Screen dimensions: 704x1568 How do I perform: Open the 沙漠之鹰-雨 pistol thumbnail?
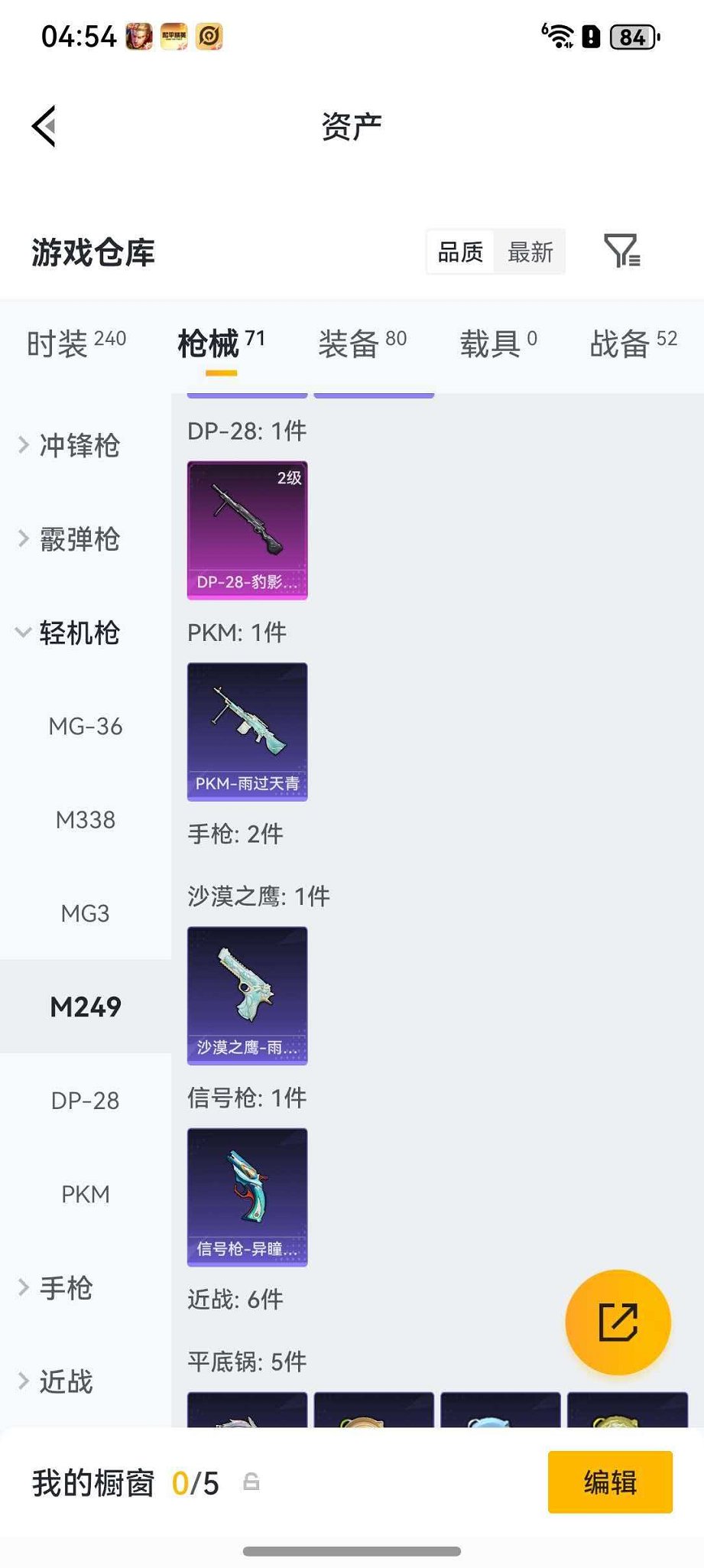click(246, 995)
